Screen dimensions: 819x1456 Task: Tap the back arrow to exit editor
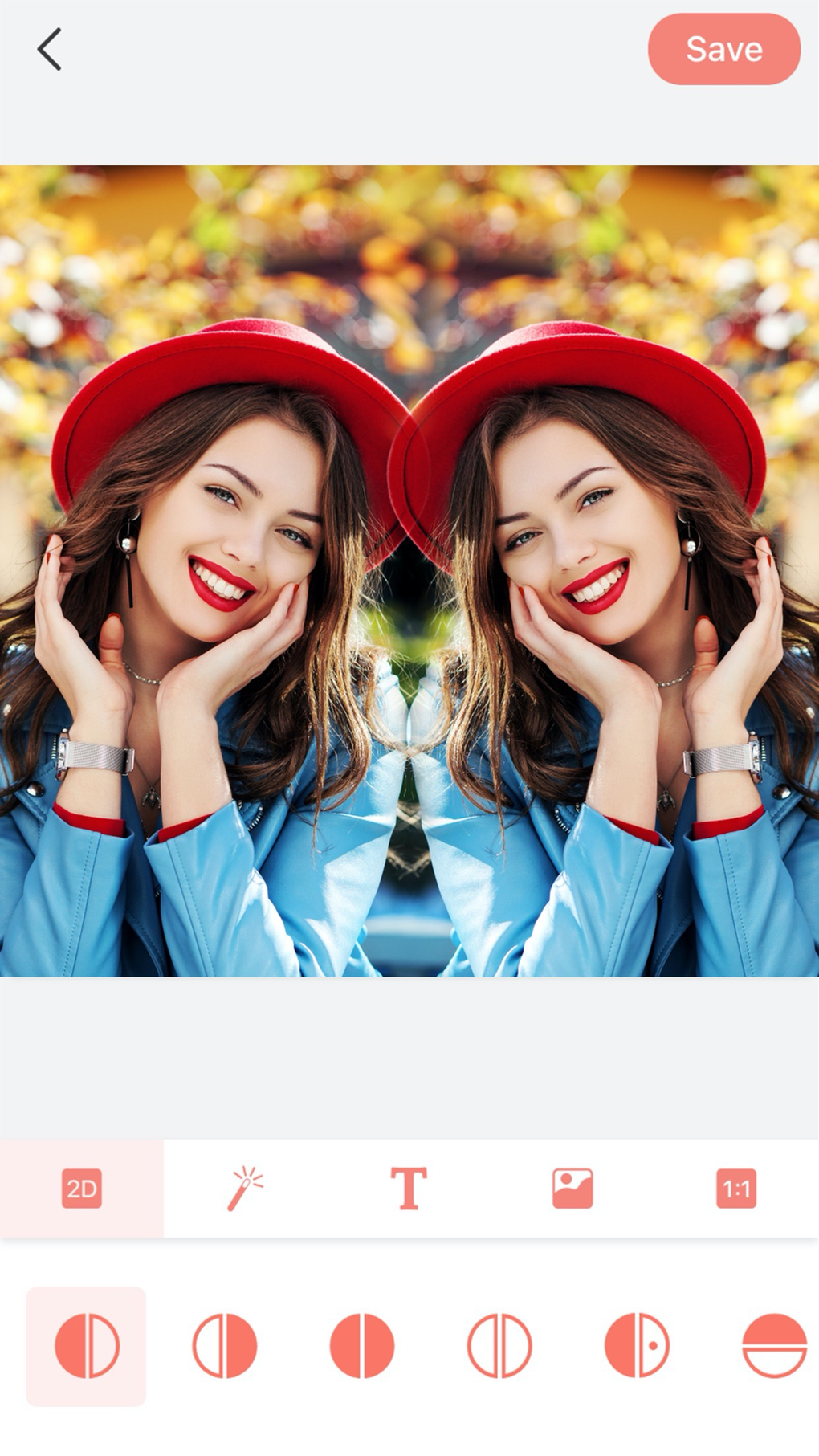[x=50, y=49]
